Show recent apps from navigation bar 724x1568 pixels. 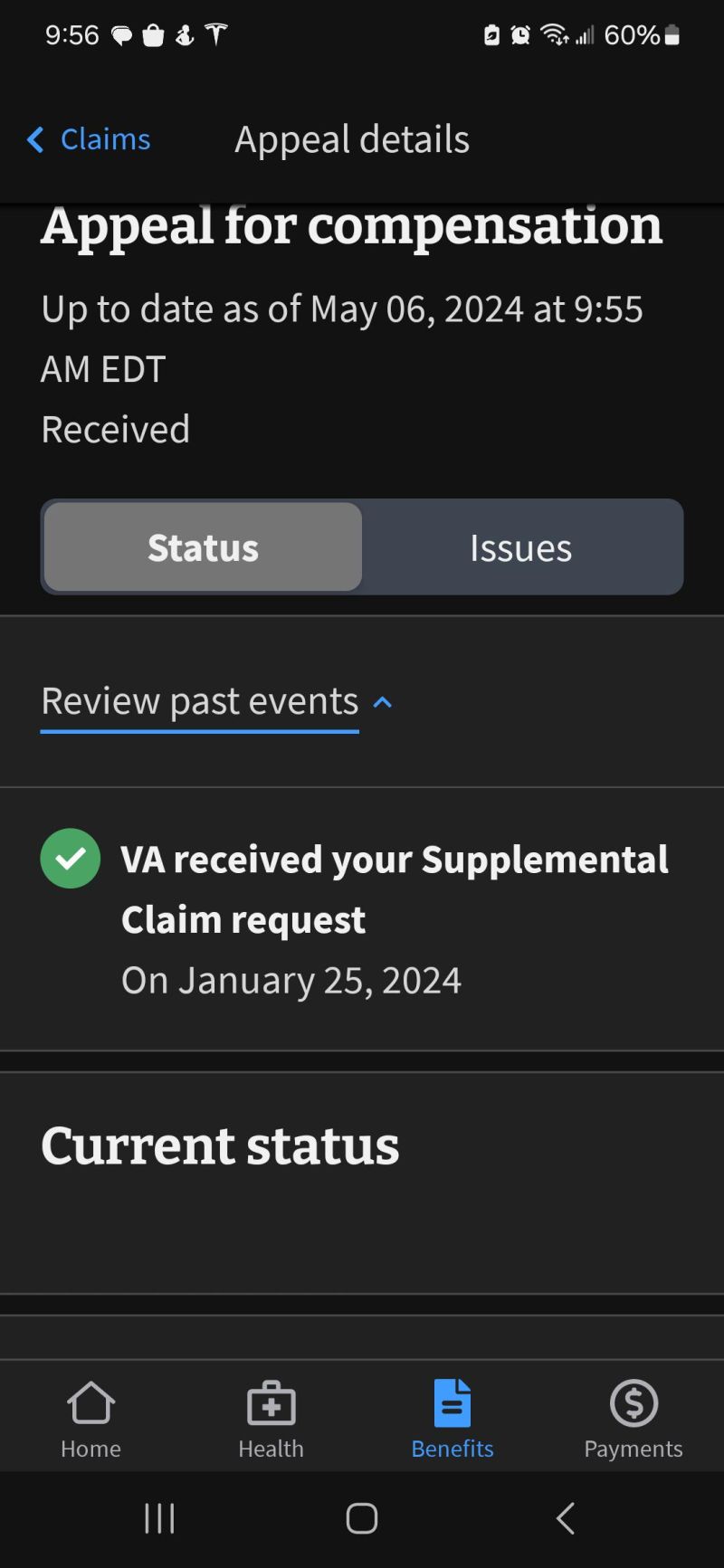[159, 1518]
